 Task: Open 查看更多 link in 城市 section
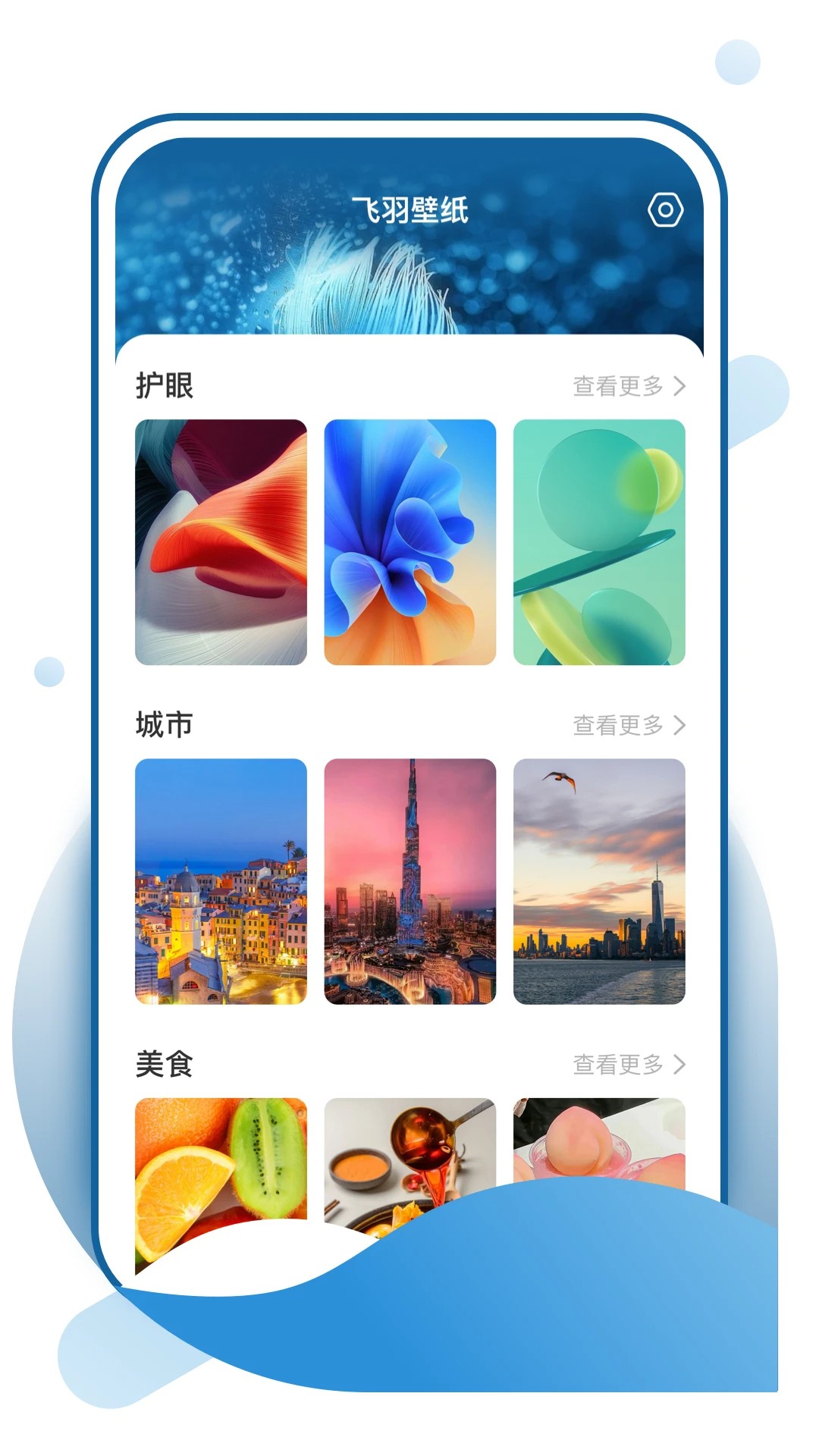618,724
